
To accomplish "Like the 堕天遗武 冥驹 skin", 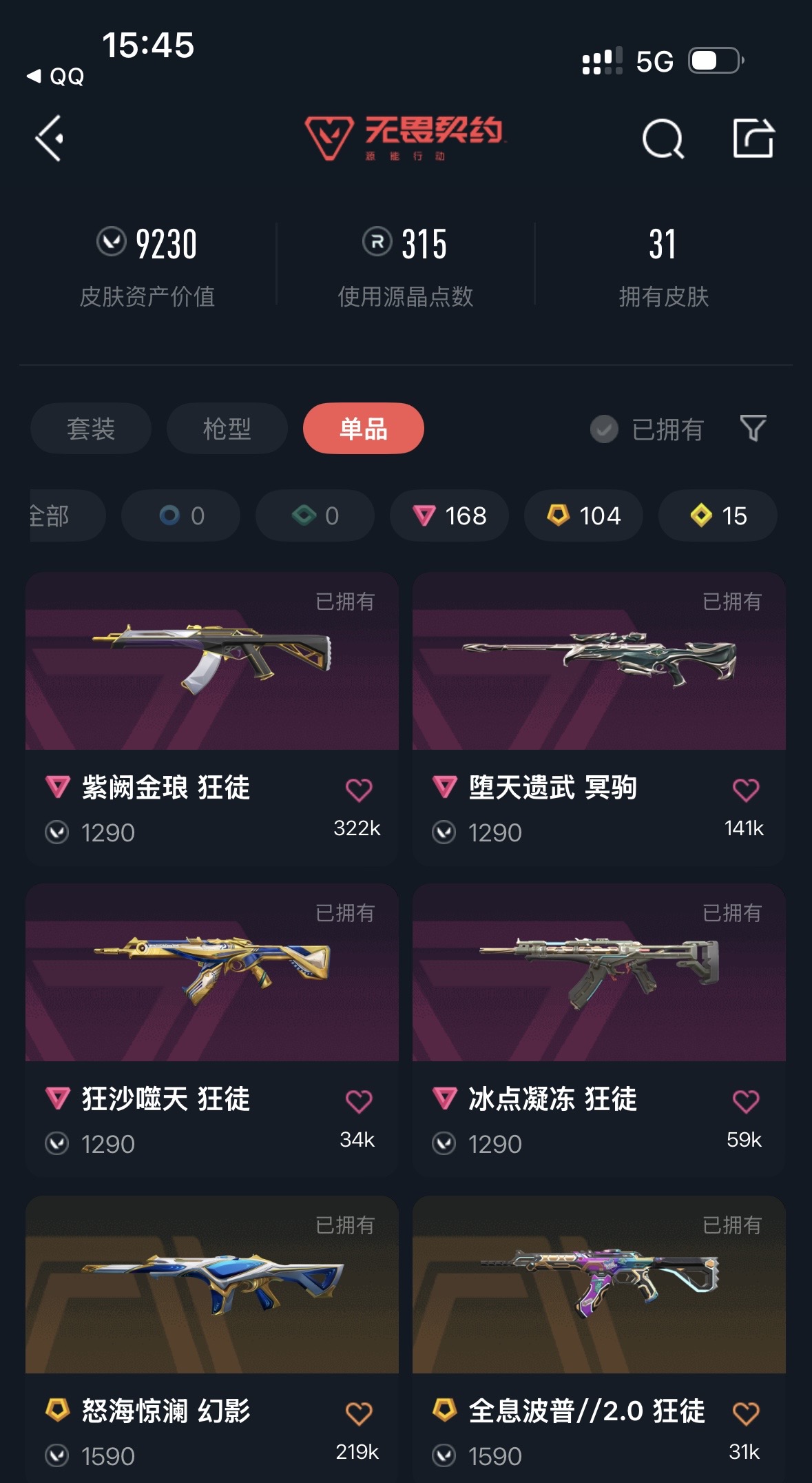I will tap(745, 790).
